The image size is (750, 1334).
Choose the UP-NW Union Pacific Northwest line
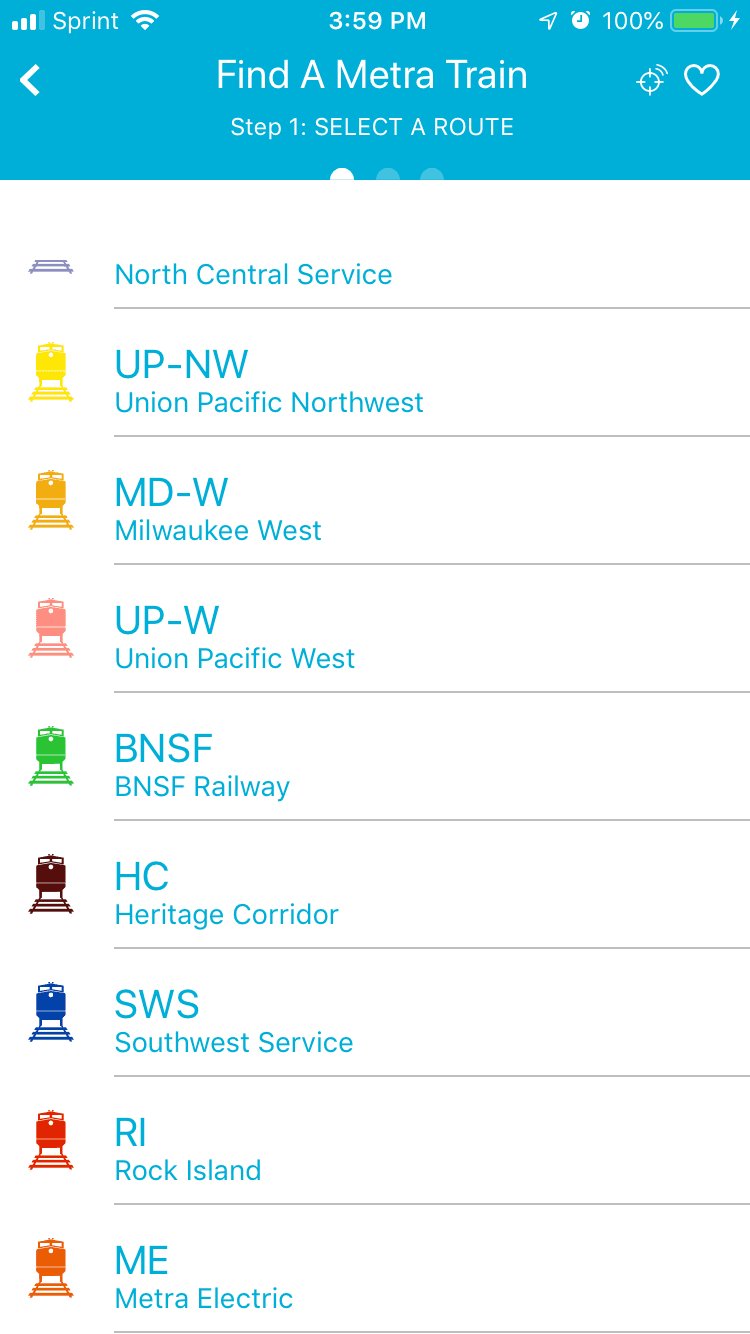click(x=269, y=381)
